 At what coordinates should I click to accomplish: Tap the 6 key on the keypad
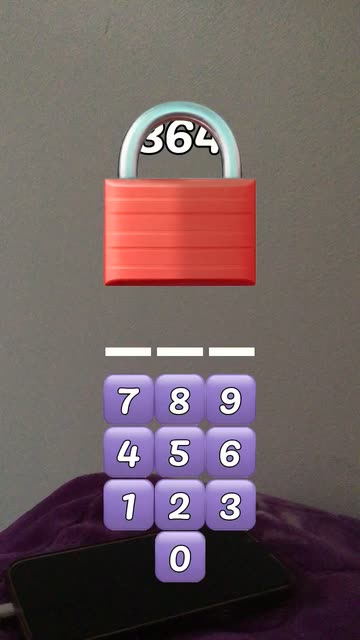pyautogui.click(x=231, y=453)
